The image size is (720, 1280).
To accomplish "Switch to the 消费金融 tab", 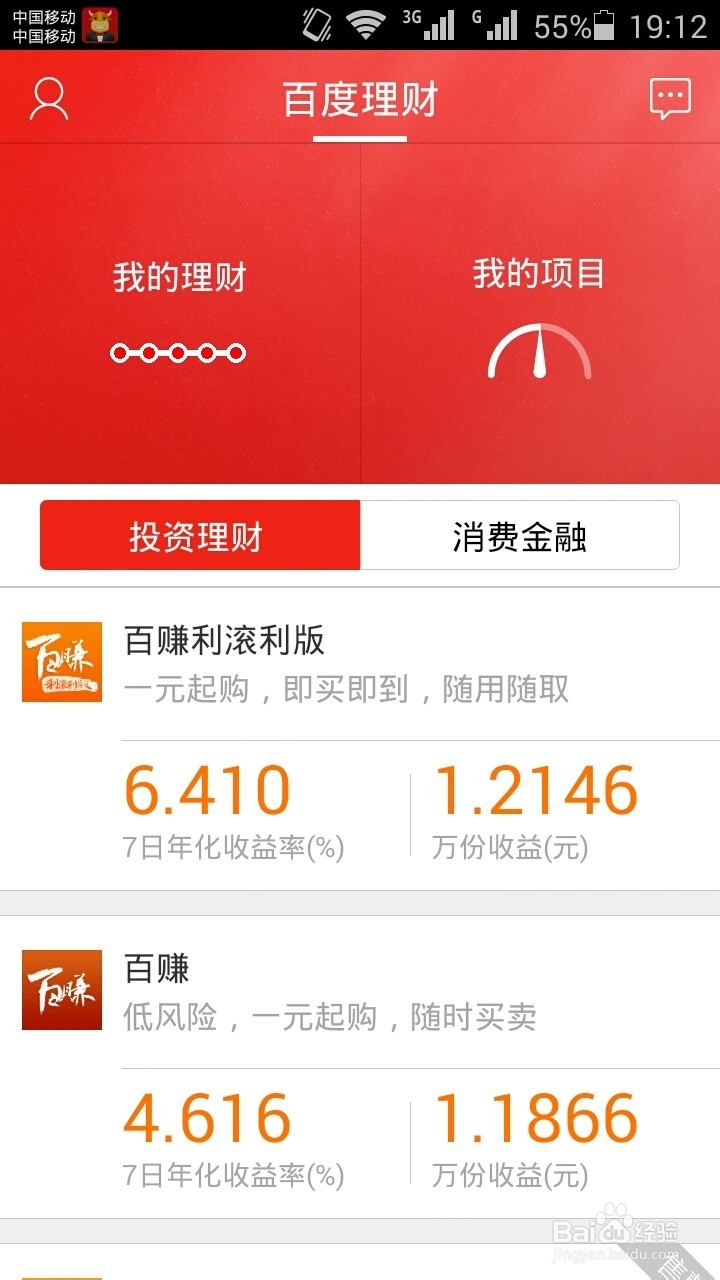I will tap(521, 536).
